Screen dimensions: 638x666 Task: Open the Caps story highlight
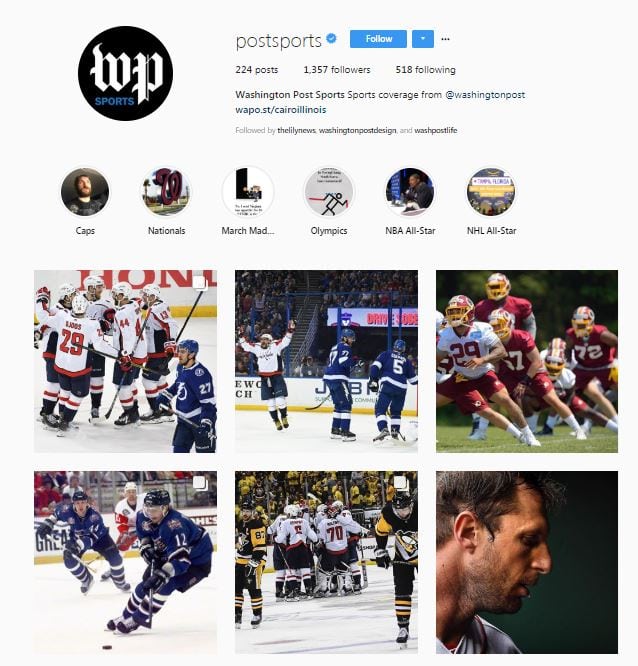[85, 192]
